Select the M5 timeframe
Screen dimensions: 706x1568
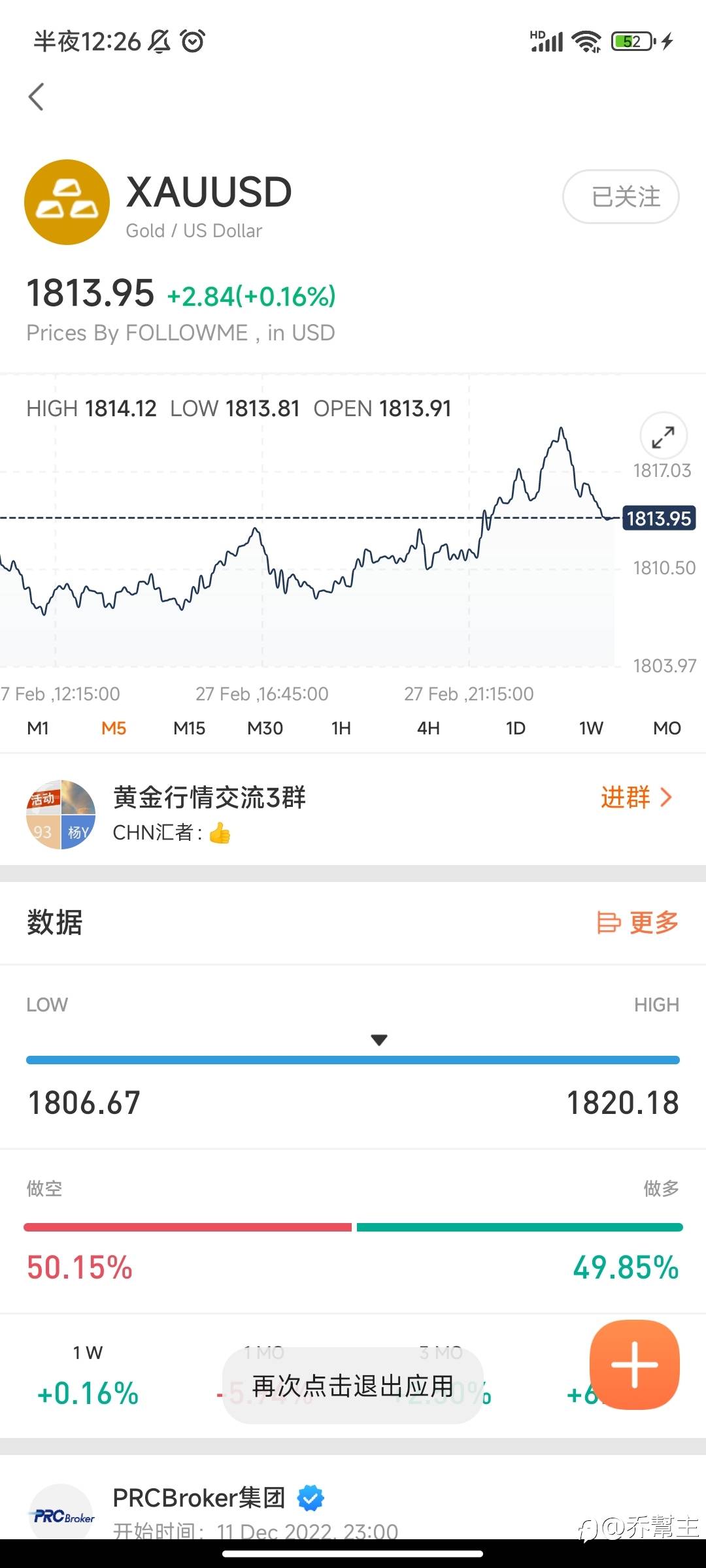(x=114, y=728)
